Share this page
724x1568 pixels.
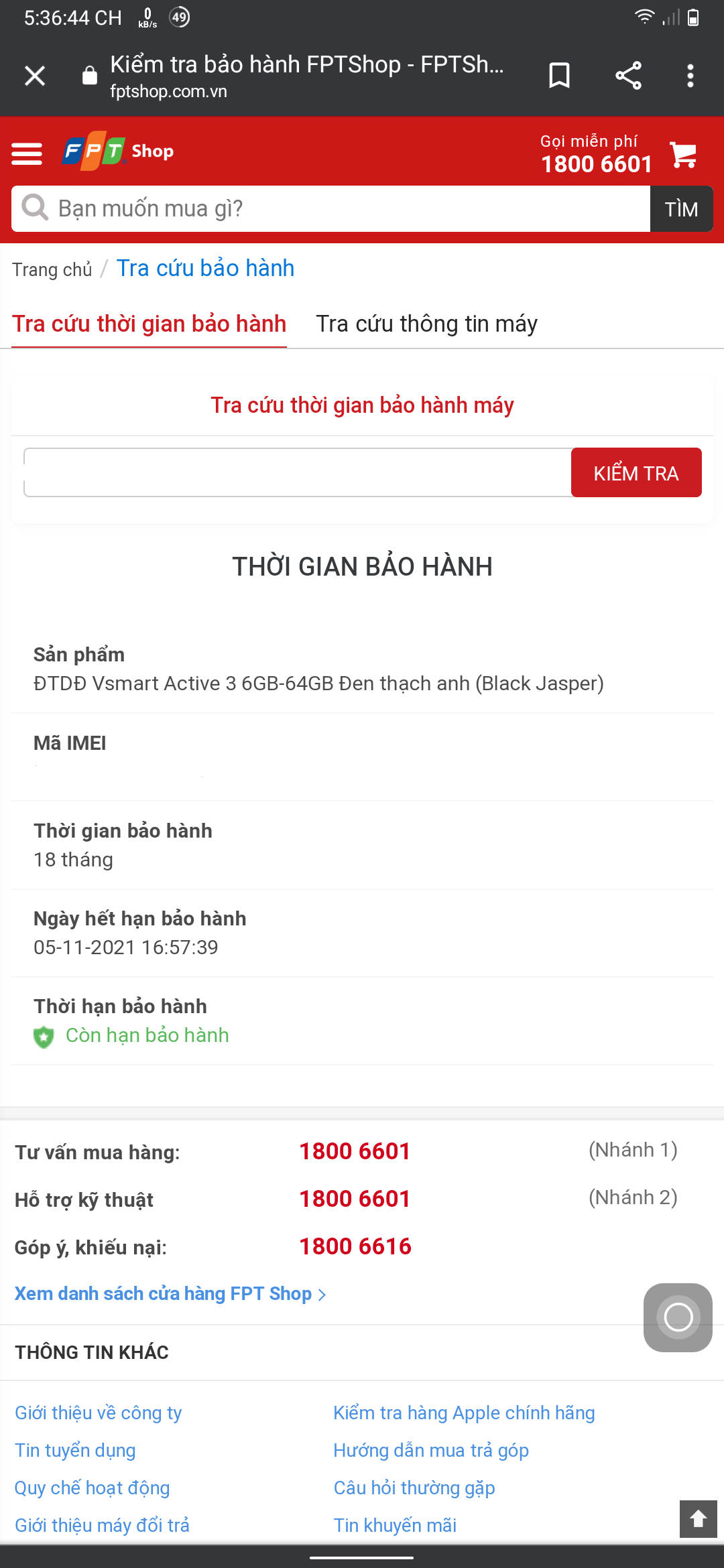click(628, 76)
